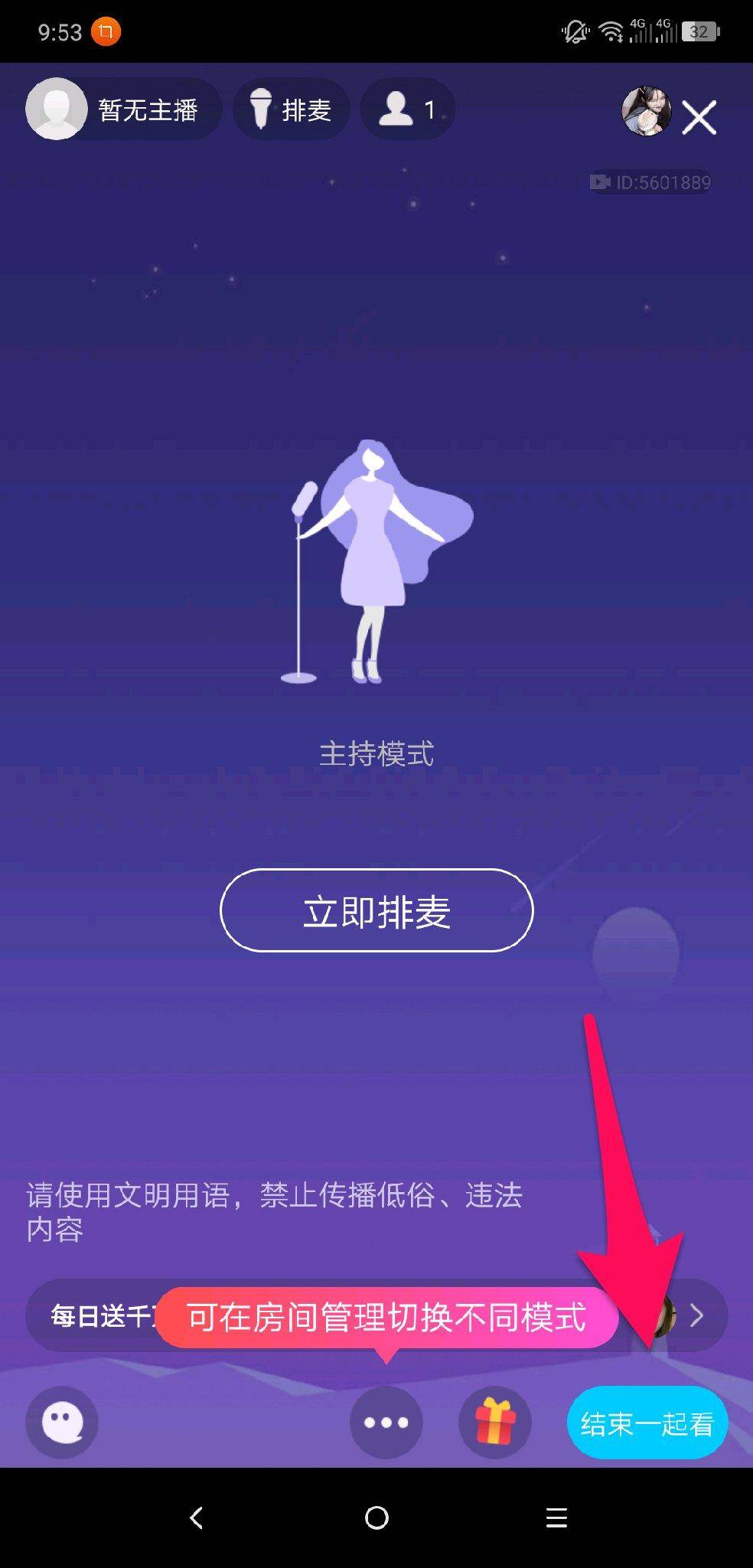This screenshot has width=753, height=1568.
Task: Open the gift box icon
Action: [x=494, y=1423]
